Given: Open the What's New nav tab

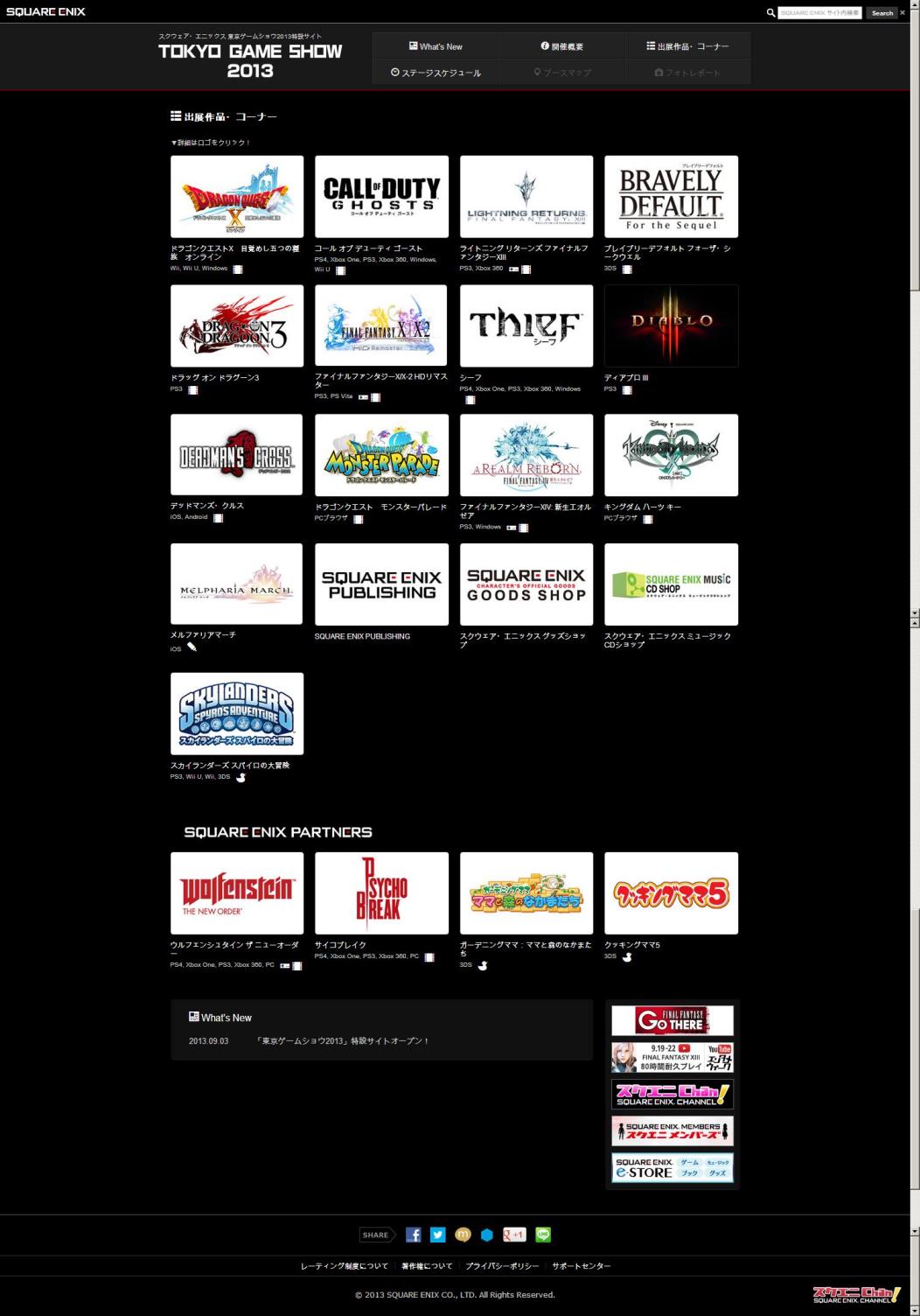Looking at the screenshot, I should [436, 46].
